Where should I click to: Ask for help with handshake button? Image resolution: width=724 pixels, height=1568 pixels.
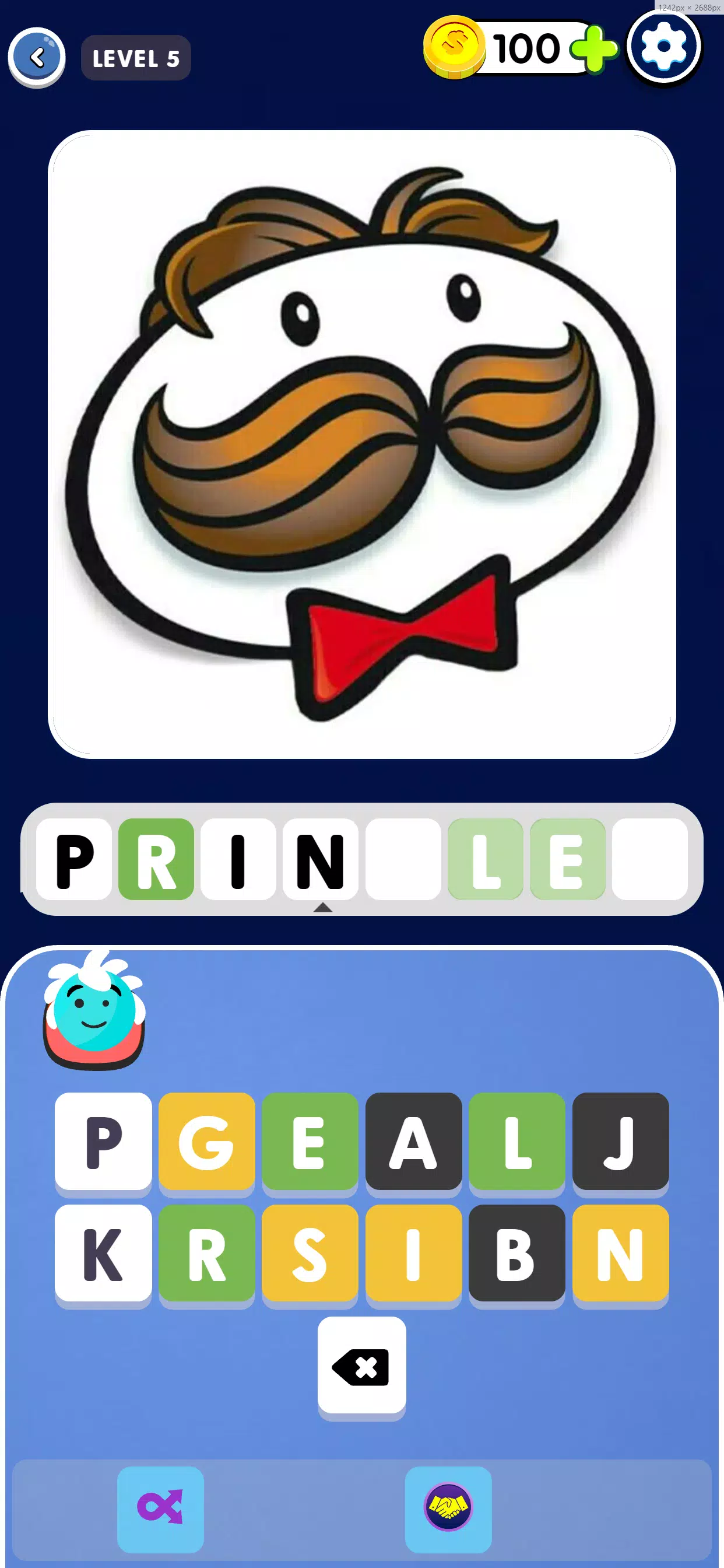[x=448, y=1508]
